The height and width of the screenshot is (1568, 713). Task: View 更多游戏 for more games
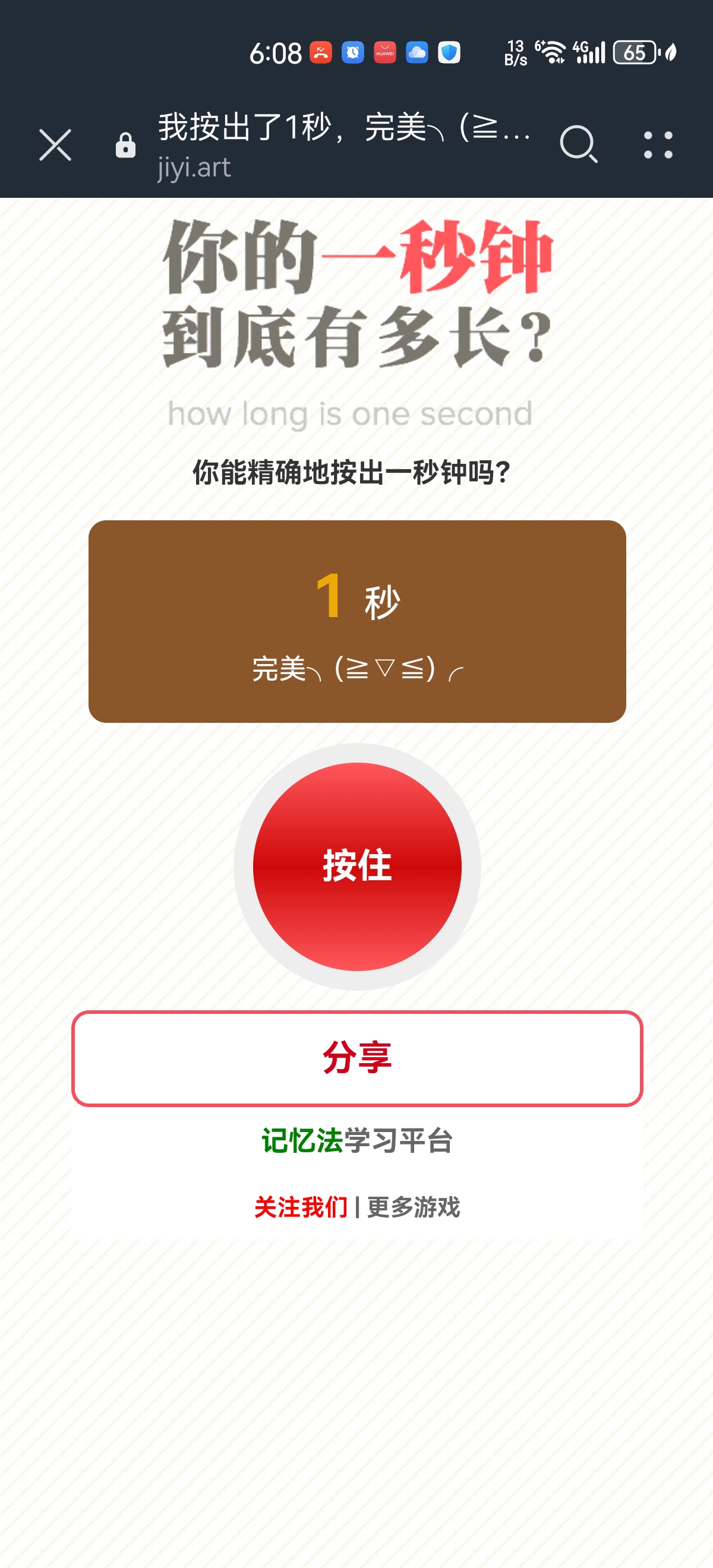tap(414, 1207)
